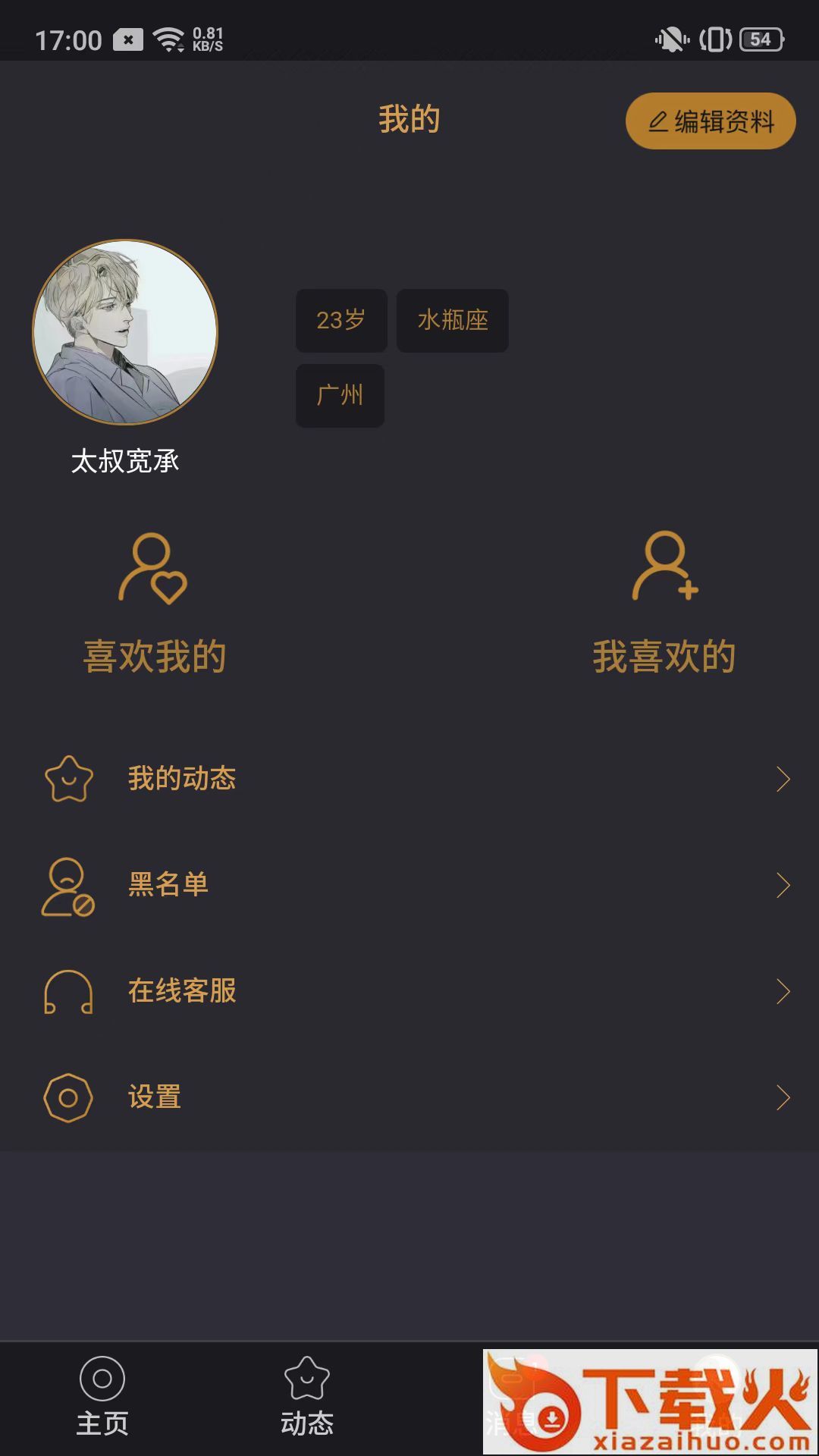Open the profile avatar of 太叔宽承
This screenshot has width=819, height=1456.
click(x=125, y=332)
